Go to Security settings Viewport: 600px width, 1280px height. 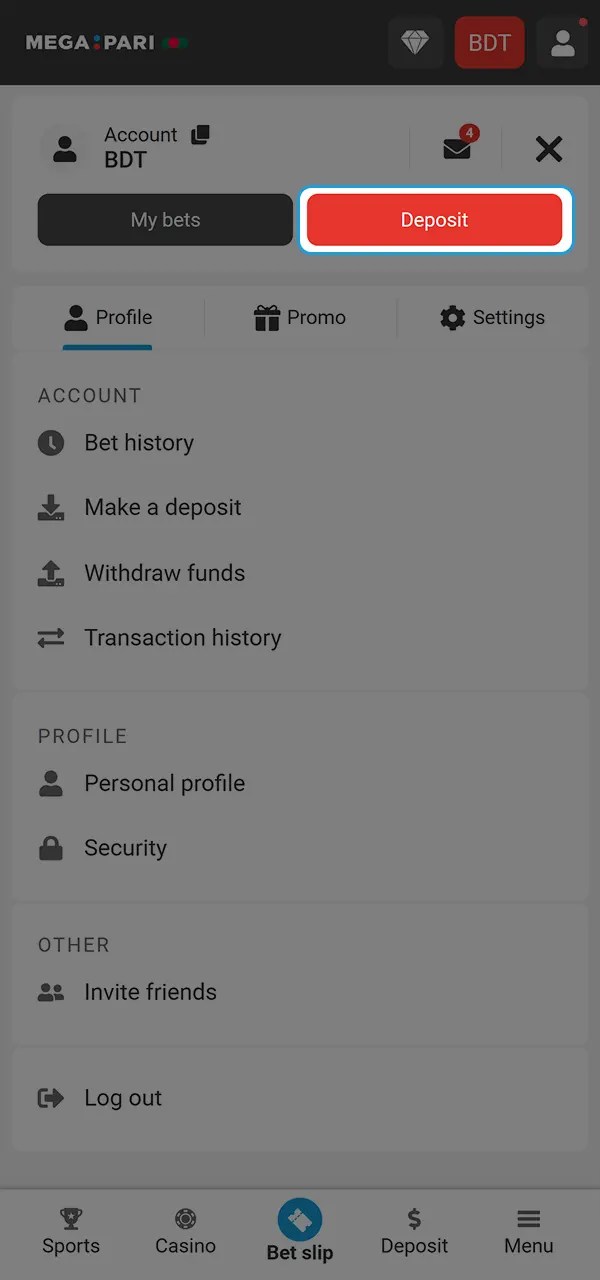point(125,848)
